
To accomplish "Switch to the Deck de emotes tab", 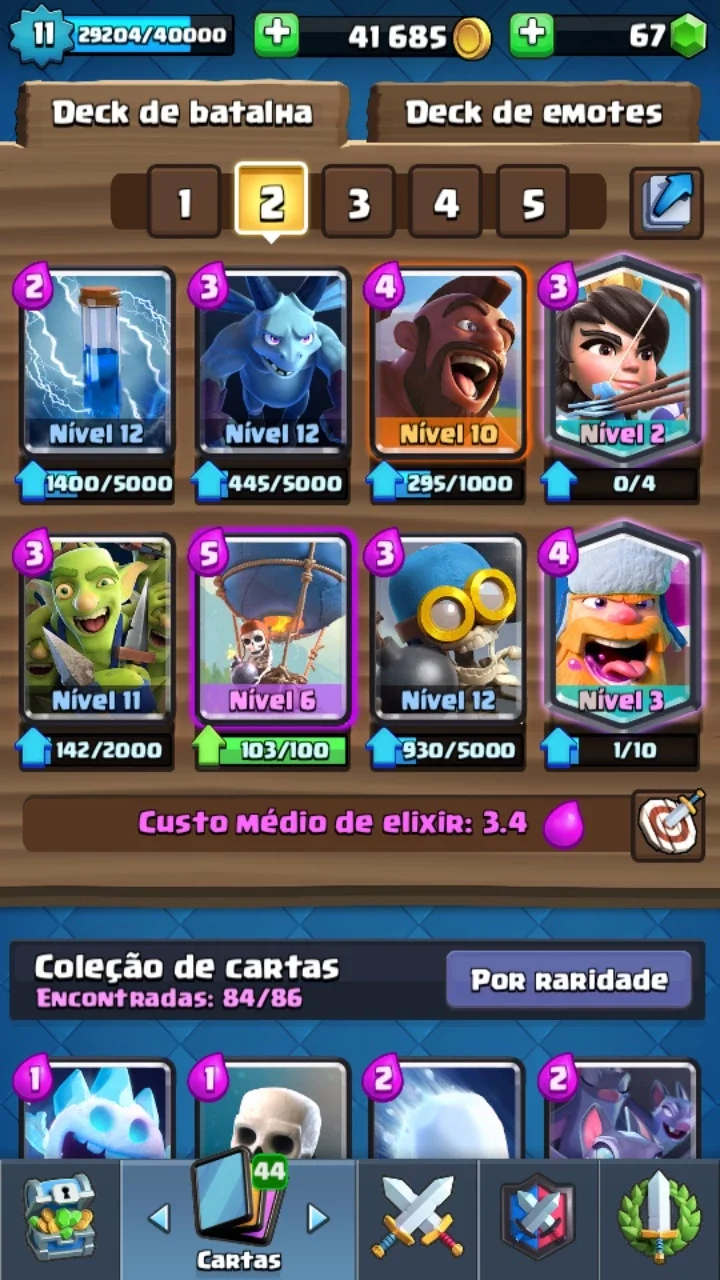I will [x=534, y=113].
